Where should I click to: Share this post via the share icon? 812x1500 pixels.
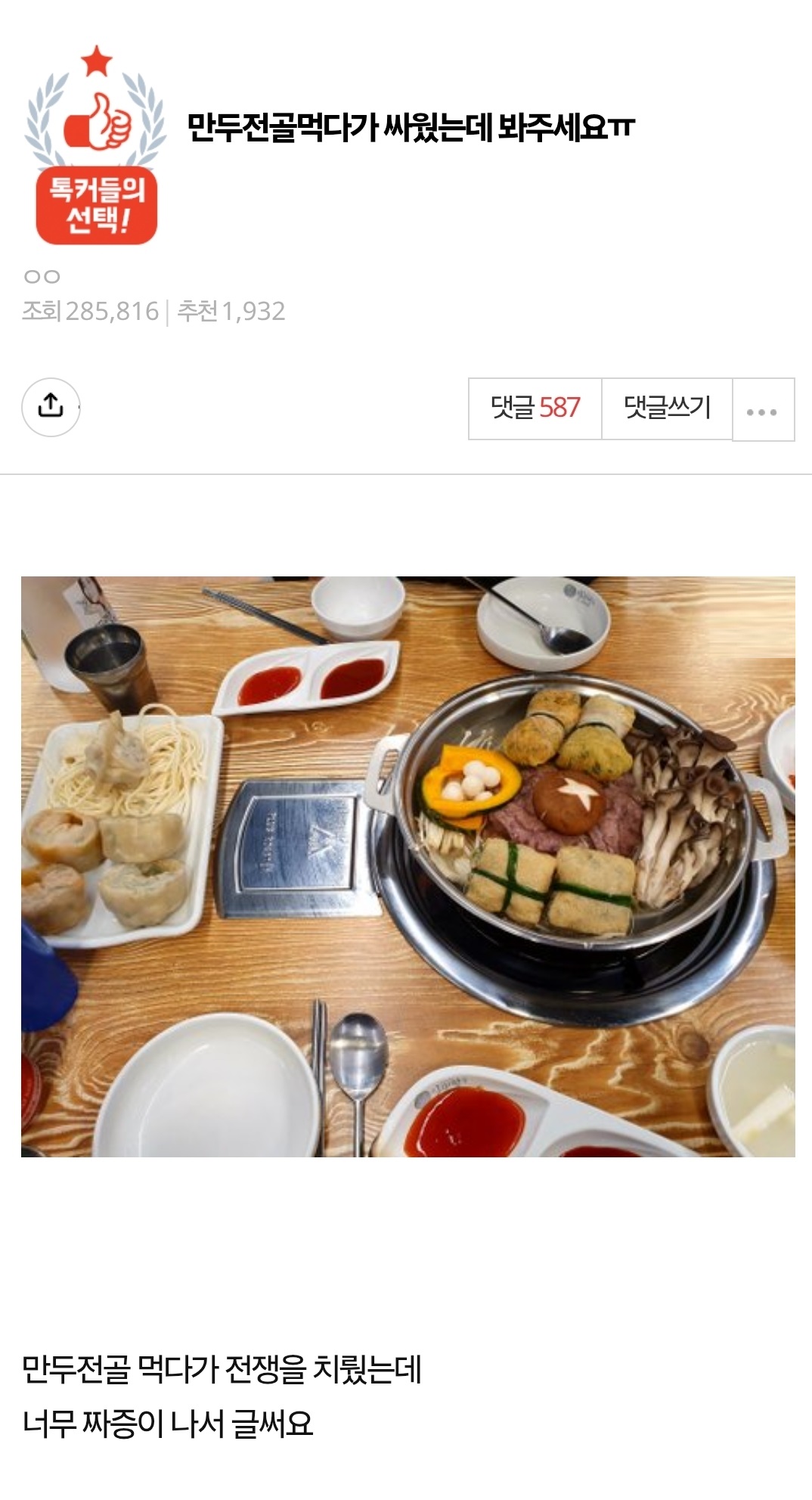click(x=51, y=407)
